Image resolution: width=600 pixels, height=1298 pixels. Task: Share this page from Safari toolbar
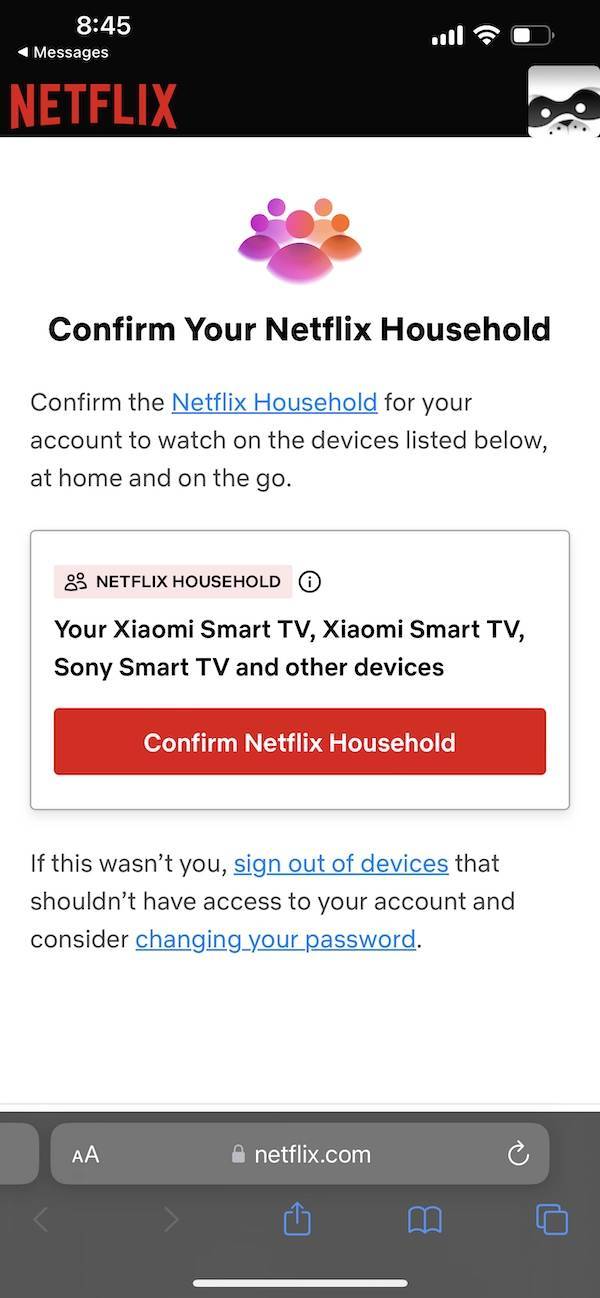pos(297,1219)
